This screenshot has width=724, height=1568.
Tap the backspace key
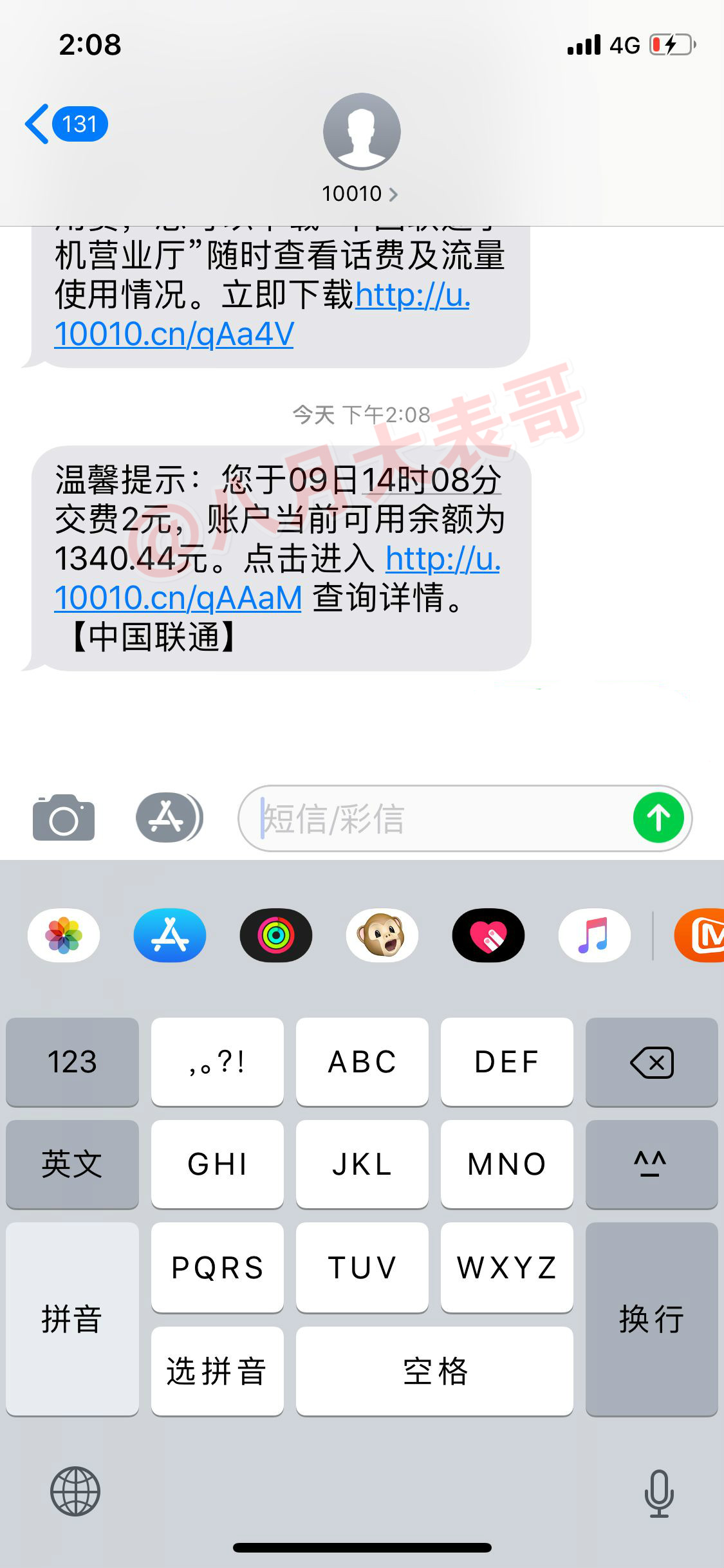point(651,1061)
